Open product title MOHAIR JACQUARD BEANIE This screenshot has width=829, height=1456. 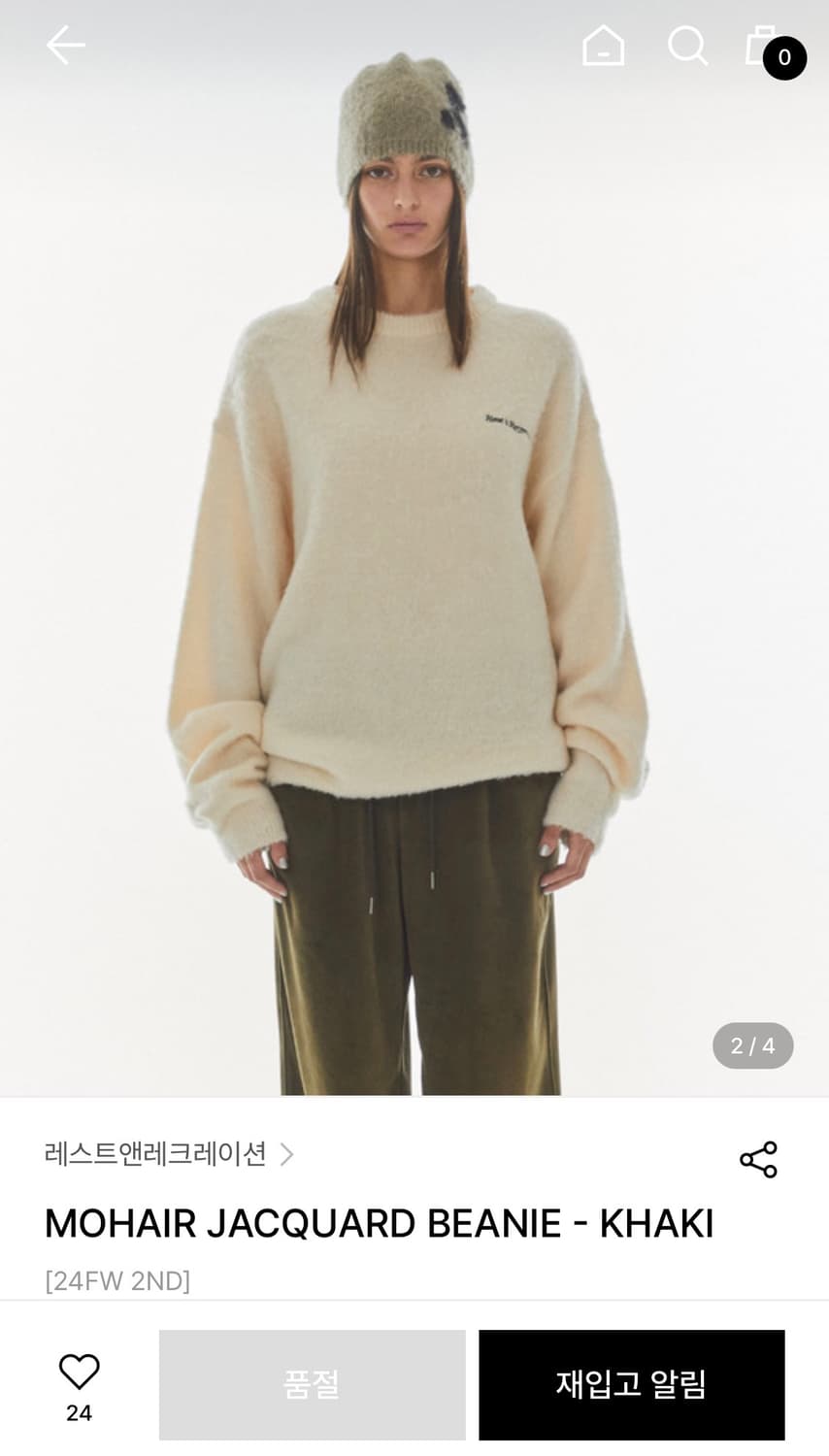pos(379,1222)
